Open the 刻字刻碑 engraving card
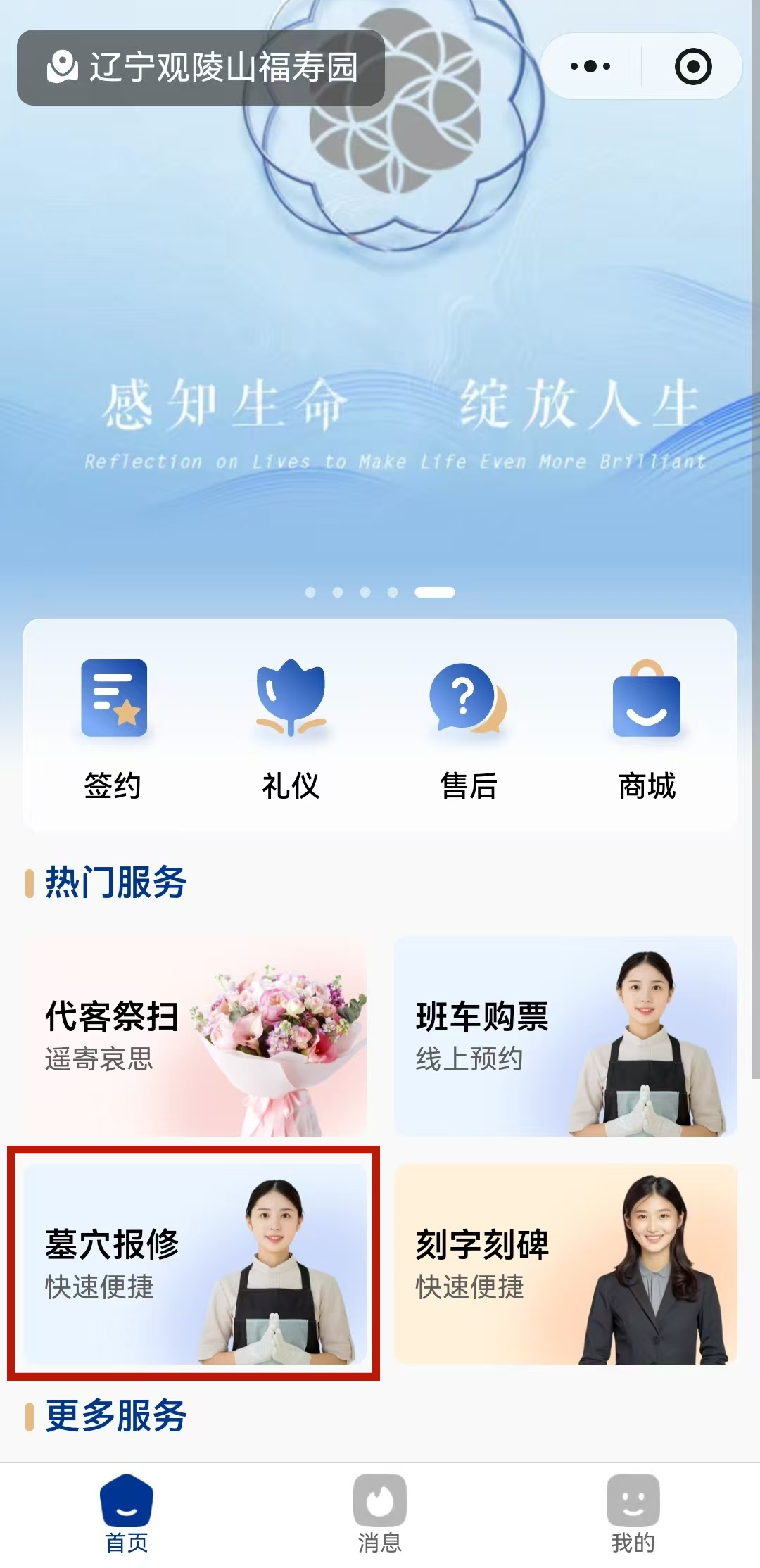The image size is (760, 1568). pyautogui.click(x=565, y=1264)
